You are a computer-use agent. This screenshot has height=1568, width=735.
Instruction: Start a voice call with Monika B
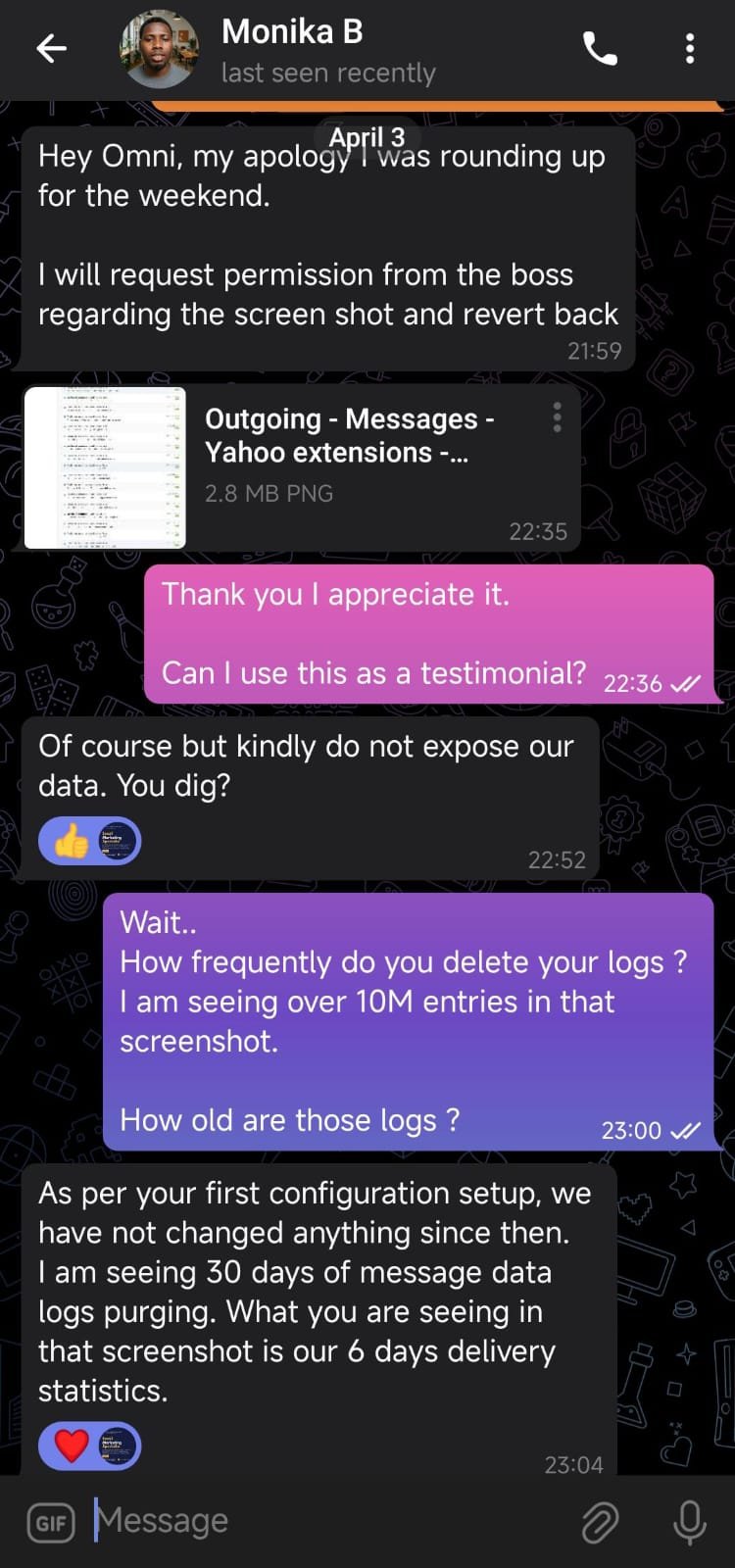600,48
